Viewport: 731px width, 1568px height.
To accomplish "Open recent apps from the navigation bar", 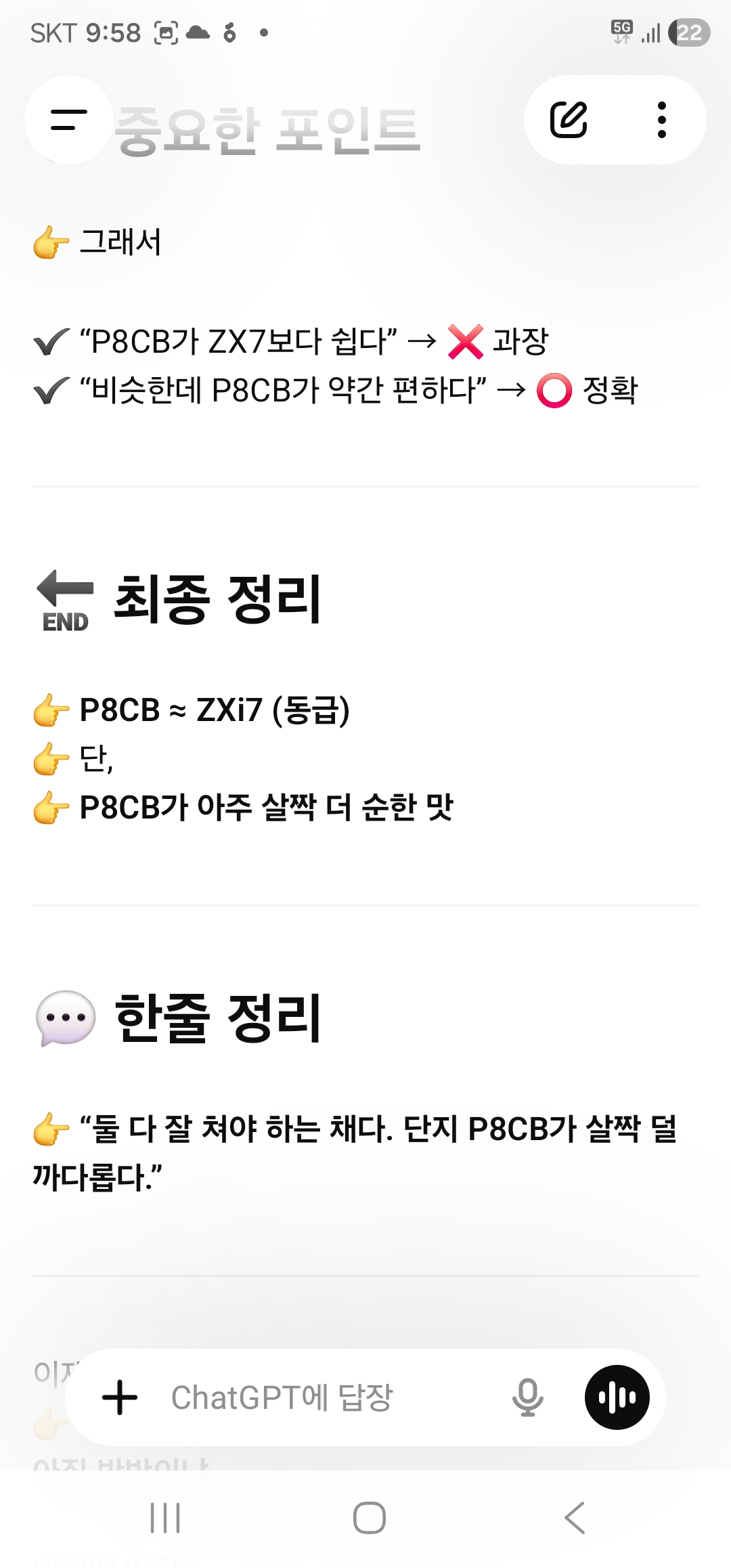I will click(x=165, y=1517).
